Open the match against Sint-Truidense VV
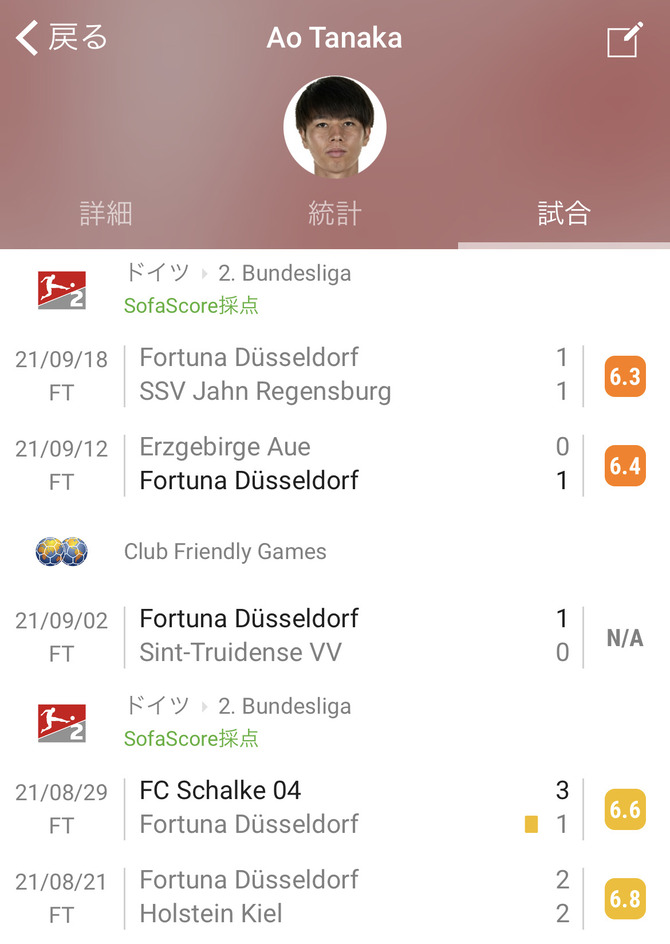This screenshot has height=944, width=670. coord(335,636)
